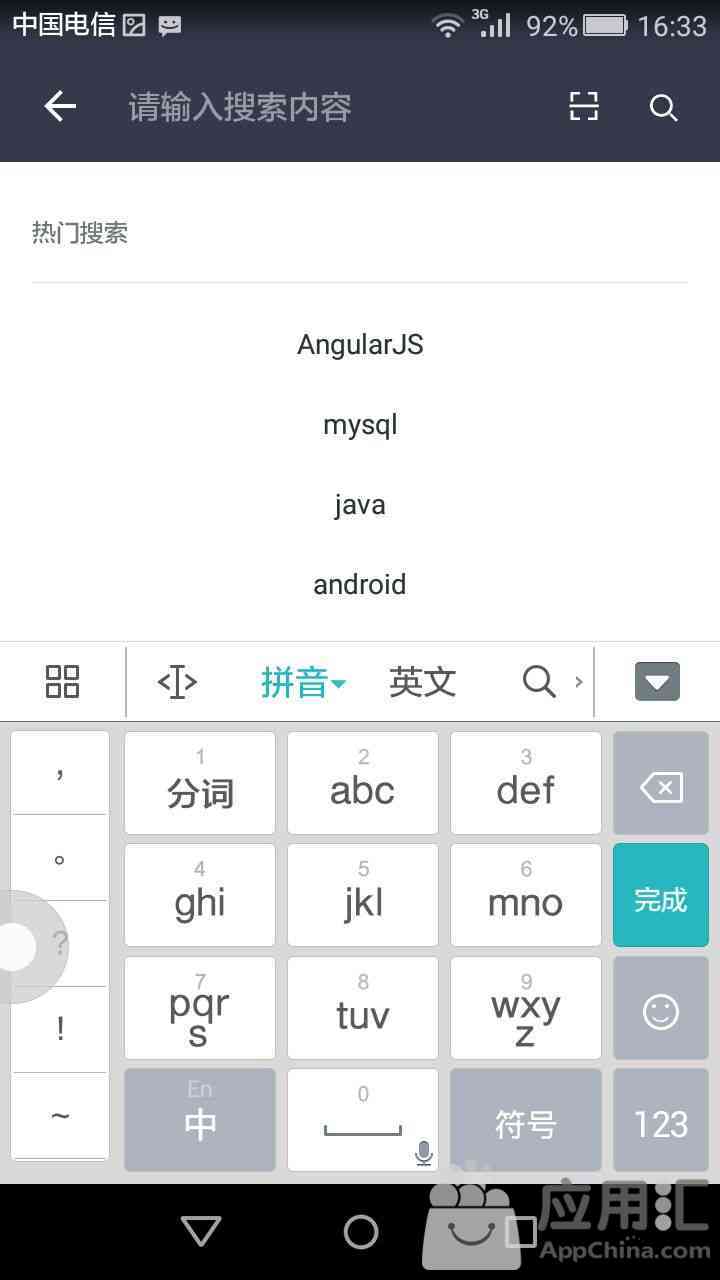This screenshot has width=720, height=1280.
Task: Open keyboard cursor move tool
Action: click(177, 682)
